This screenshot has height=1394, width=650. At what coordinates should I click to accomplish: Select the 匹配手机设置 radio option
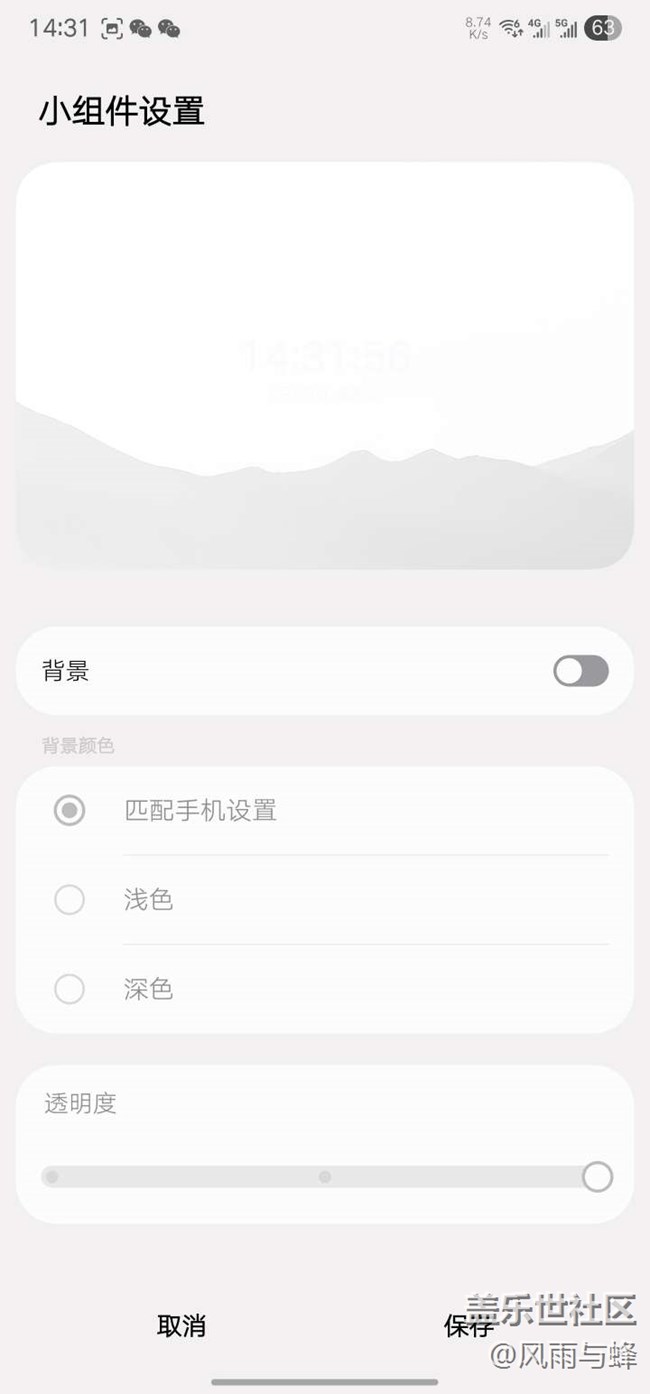325,811
